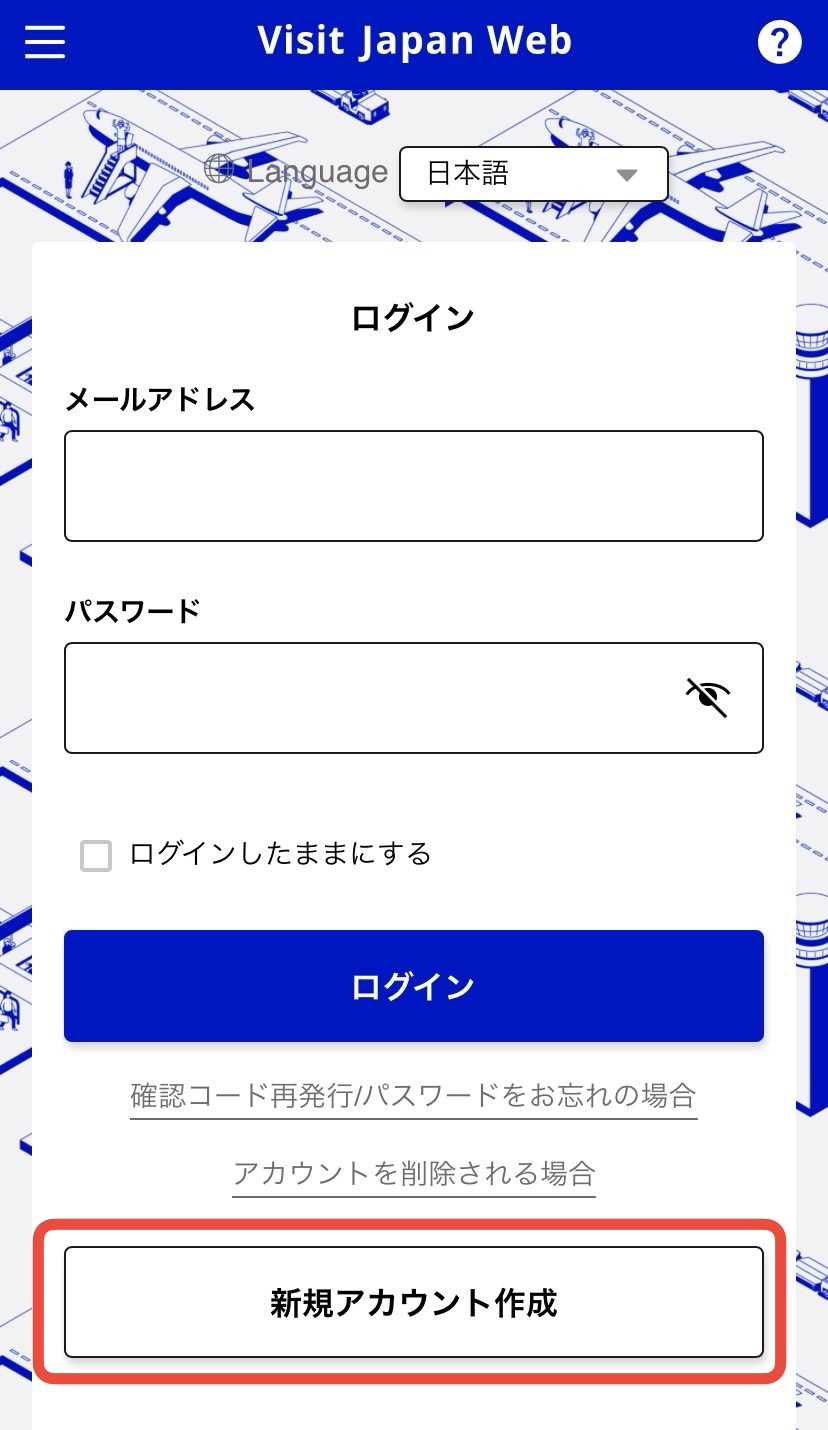Check the ログインしたままにする checkbox

pos(96,856)
